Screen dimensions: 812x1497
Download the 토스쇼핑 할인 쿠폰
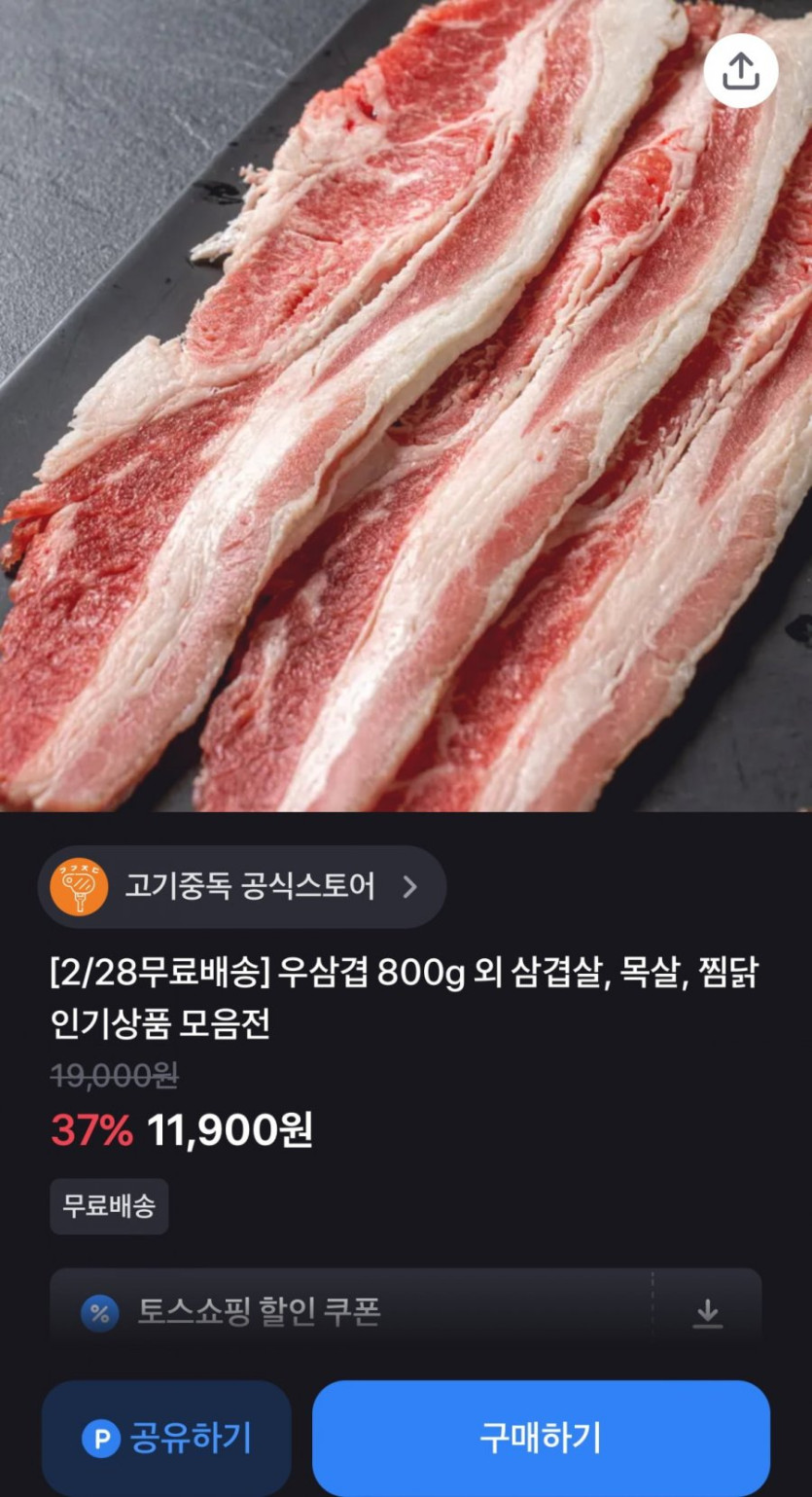[708, 1313]
